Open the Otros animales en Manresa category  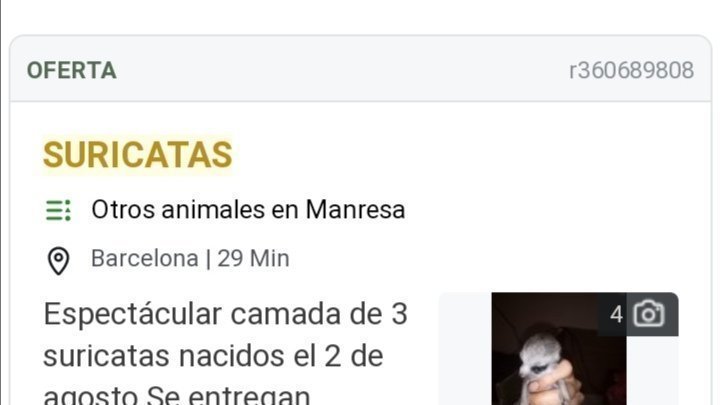(247, 210)
